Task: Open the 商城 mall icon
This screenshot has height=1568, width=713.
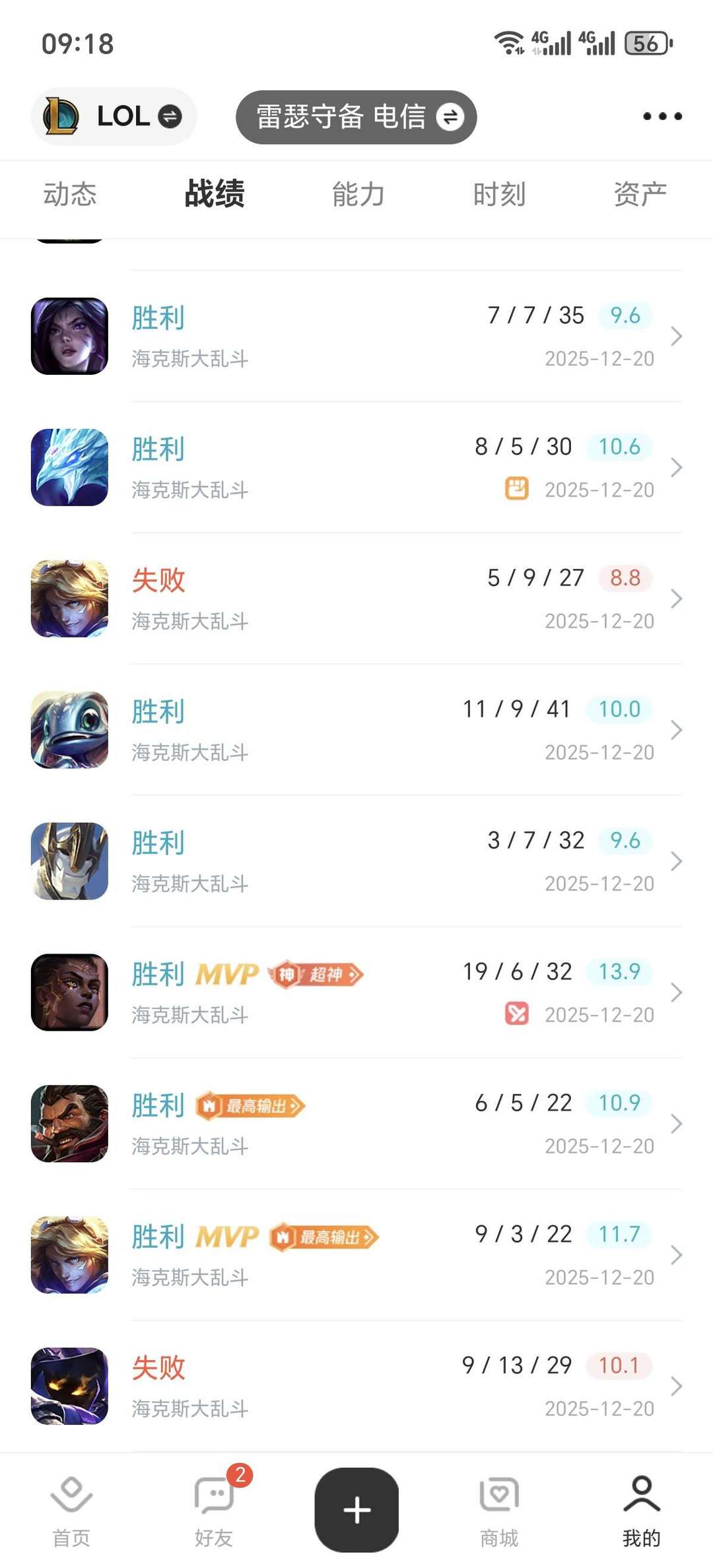Action: point(499,1495)
